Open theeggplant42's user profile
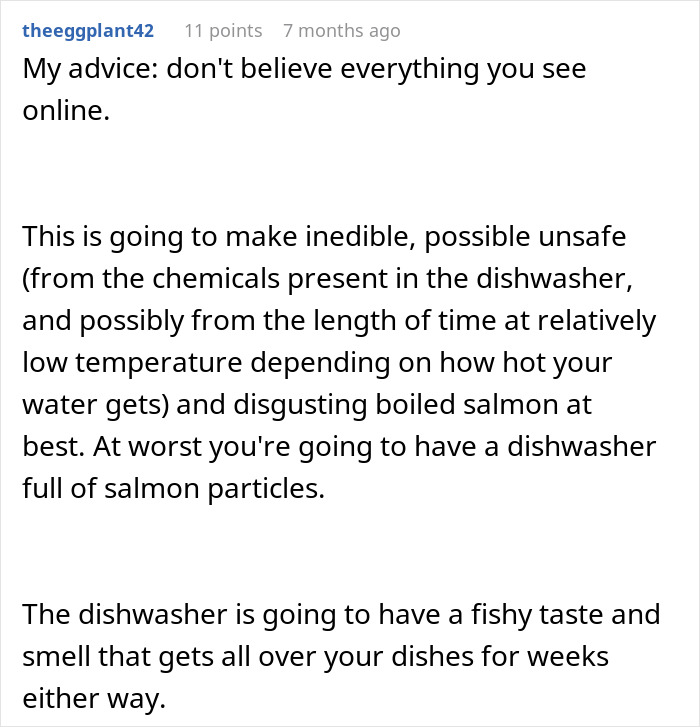 [88, 31]
